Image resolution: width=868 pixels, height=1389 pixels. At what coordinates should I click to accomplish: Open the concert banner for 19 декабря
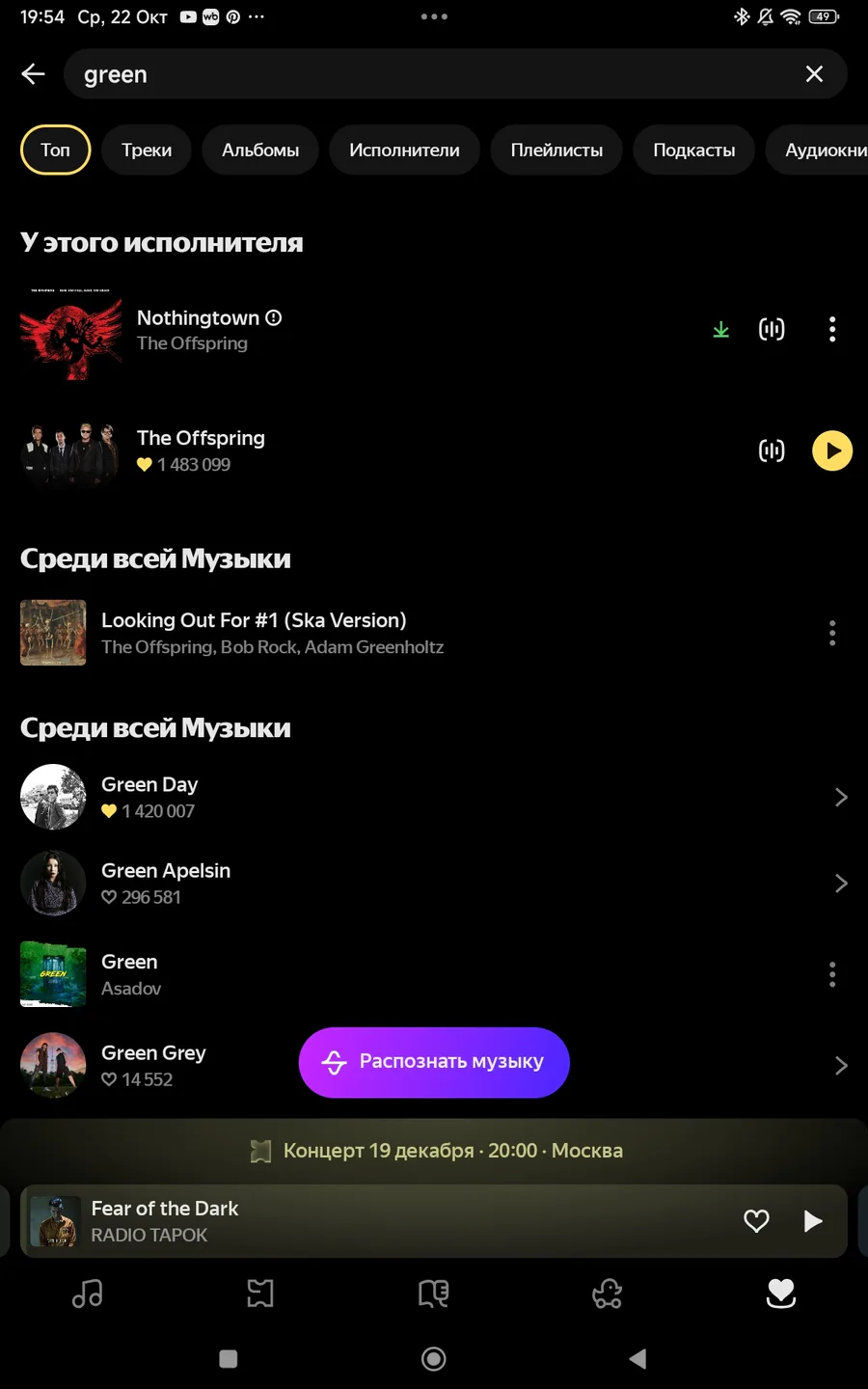[434, 1151]
